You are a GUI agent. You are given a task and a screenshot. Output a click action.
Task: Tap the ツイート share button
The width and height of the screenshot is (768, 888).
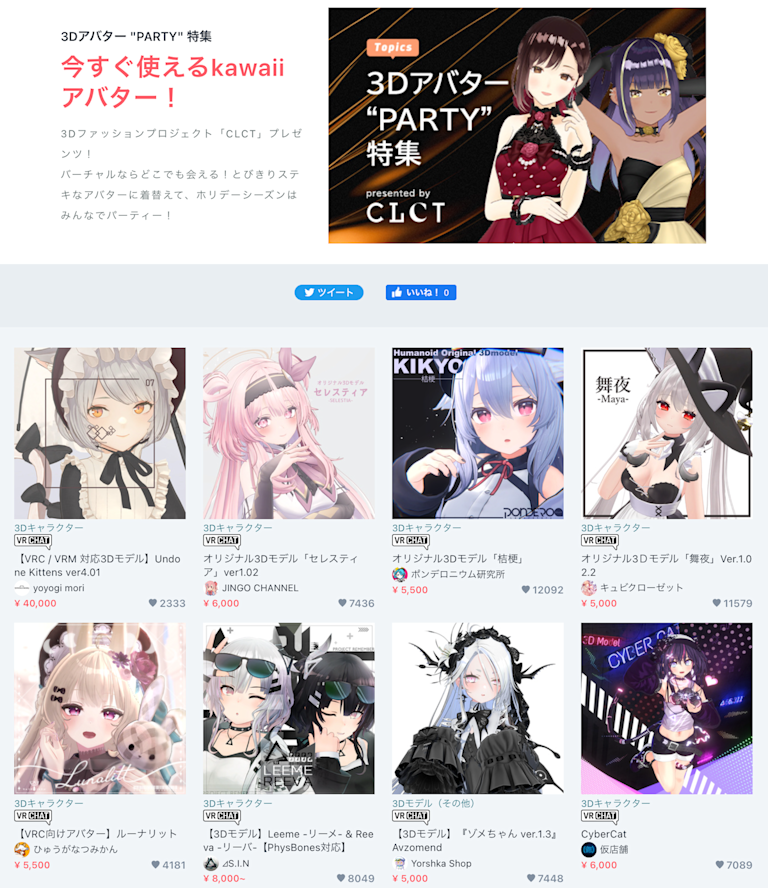click(328, 292)
